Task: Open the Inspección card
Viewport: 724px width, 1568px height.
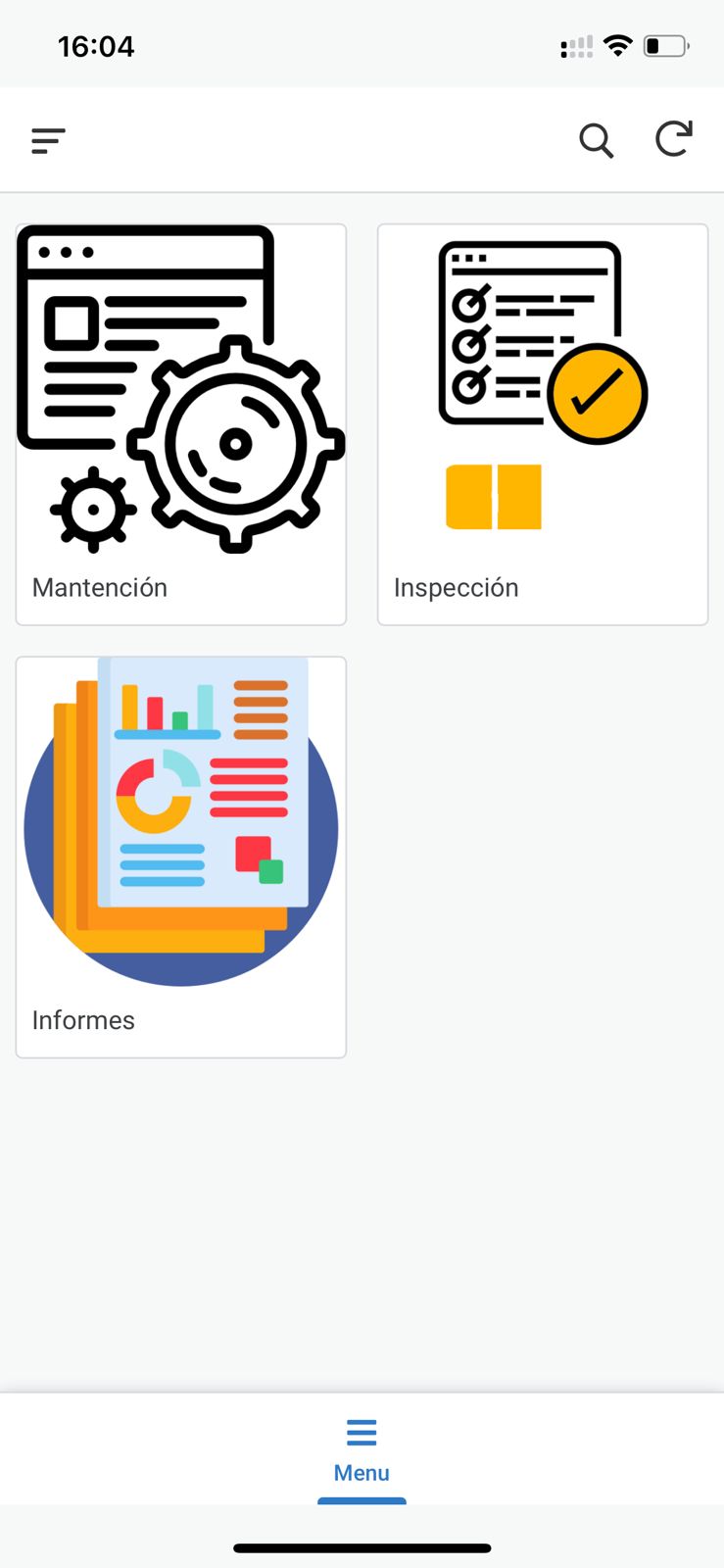Action: click(543, 424)
